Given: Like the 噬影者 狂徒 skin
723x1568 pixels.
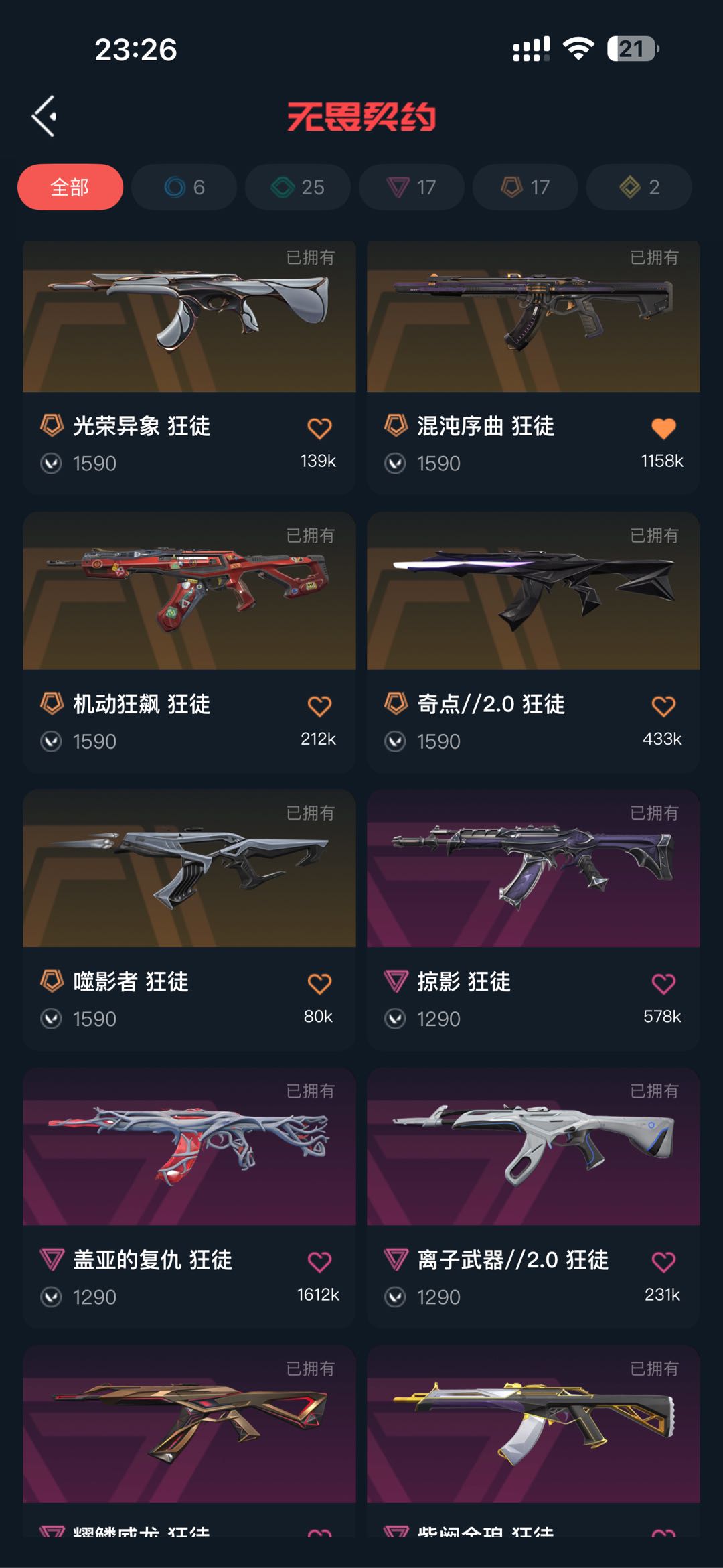Looking at the screenshot, I should pyautogui.click(x=319, y=984).
